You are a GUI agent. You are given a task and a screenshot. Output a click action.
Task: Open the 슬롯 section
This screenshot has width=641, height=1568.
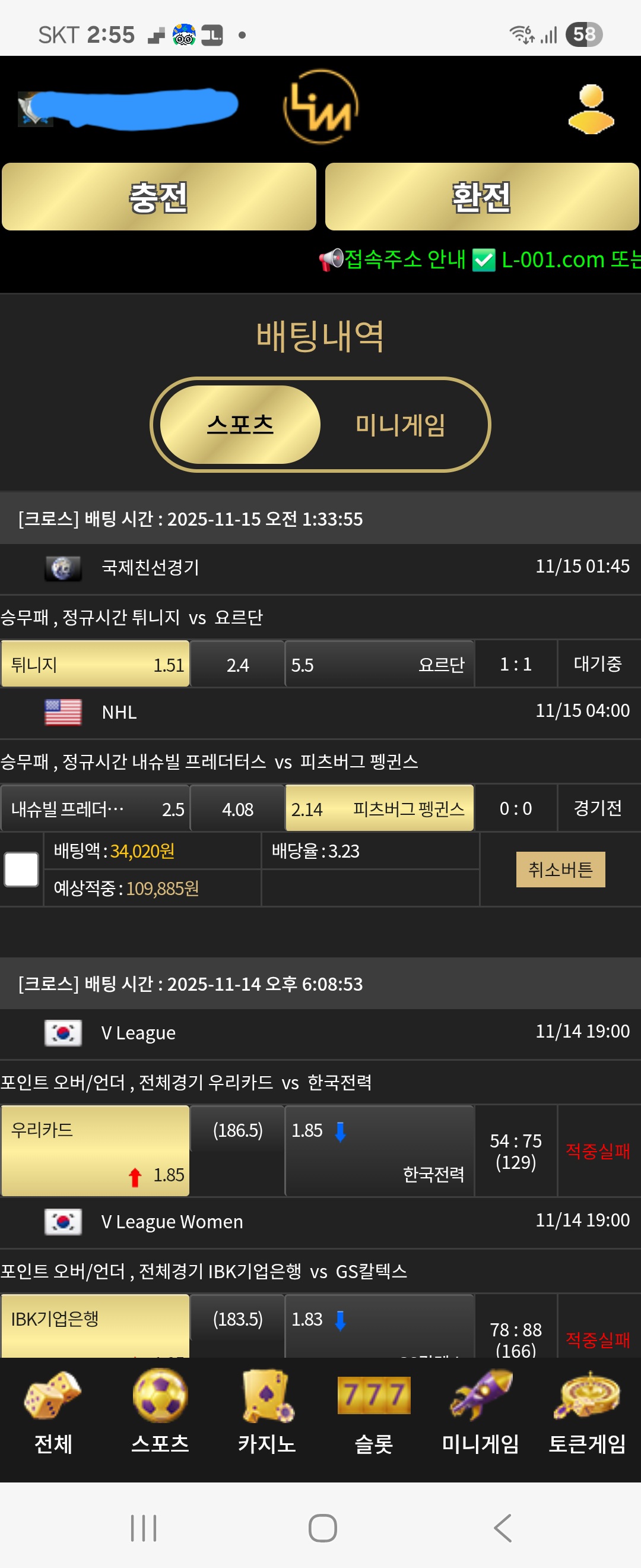click(x=373, y=1412)
